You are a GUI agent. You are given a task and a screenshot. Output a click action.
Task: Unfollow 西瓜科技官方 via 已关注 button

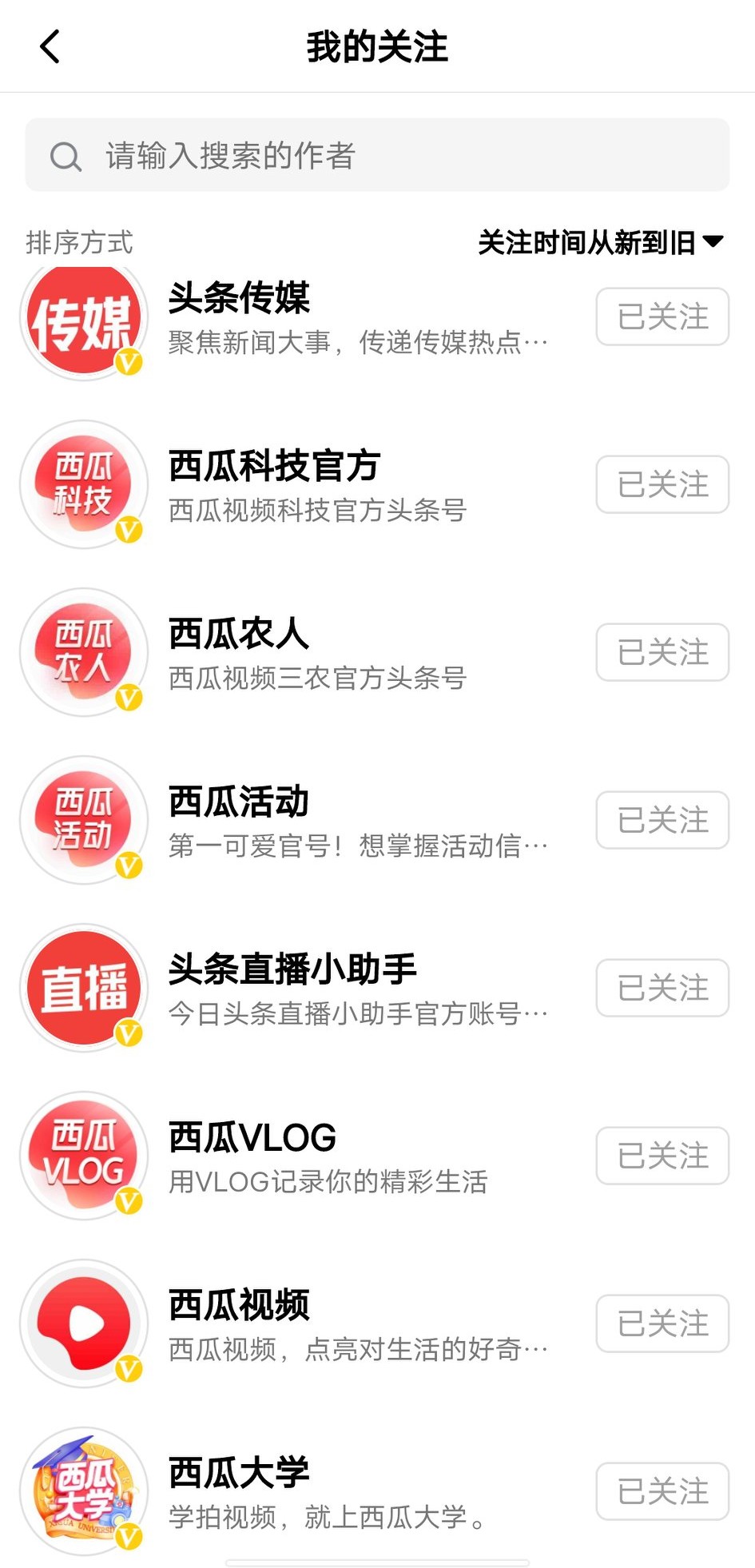[662, 484]
